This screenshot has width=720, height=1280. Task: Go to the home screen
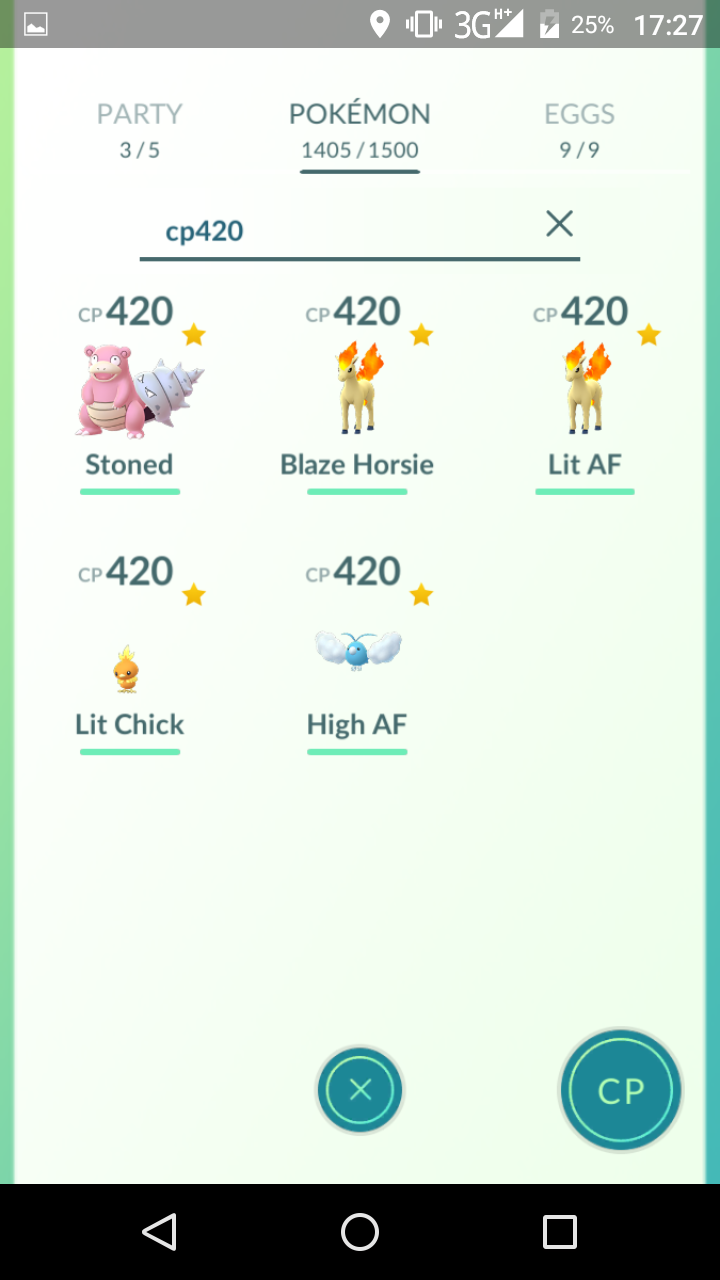click(360, 1232)
